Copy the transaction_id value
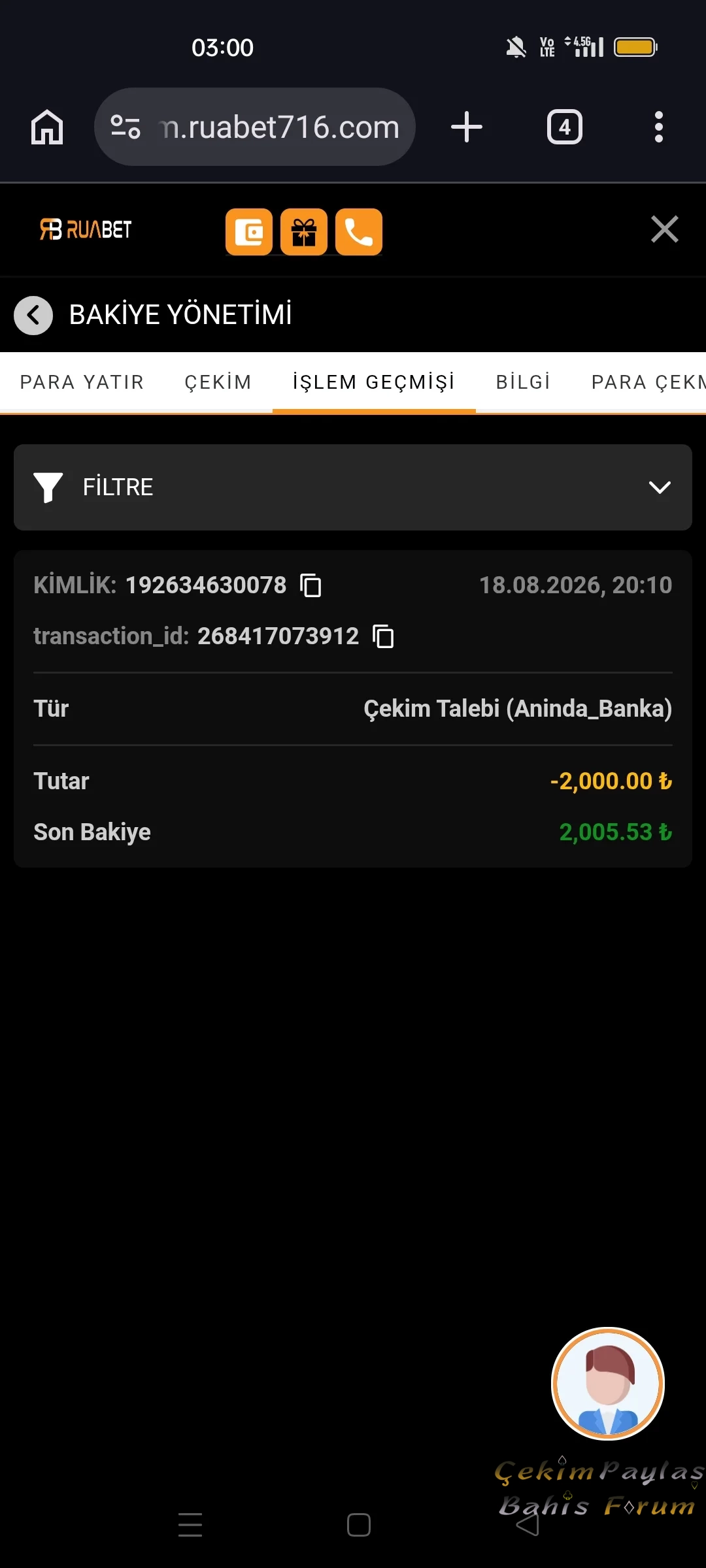The height and width of the screenshot is (1568, 706). [x=383, y=636]
